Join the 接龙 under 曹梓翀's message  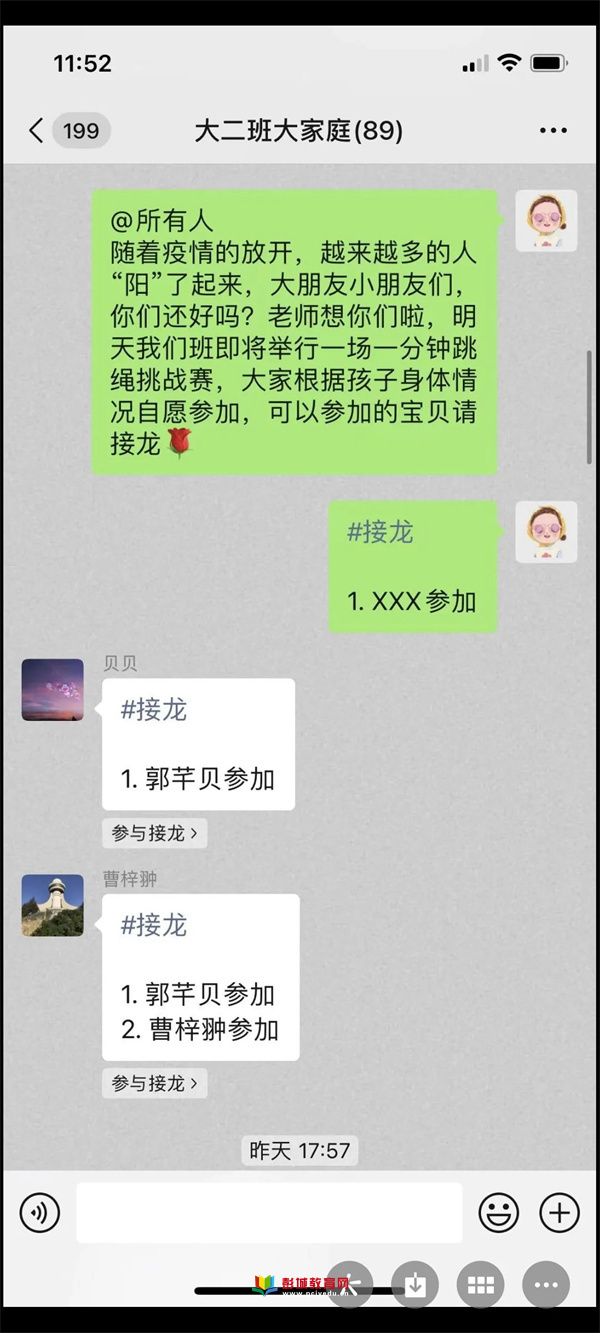click(x=154, y=1083)
